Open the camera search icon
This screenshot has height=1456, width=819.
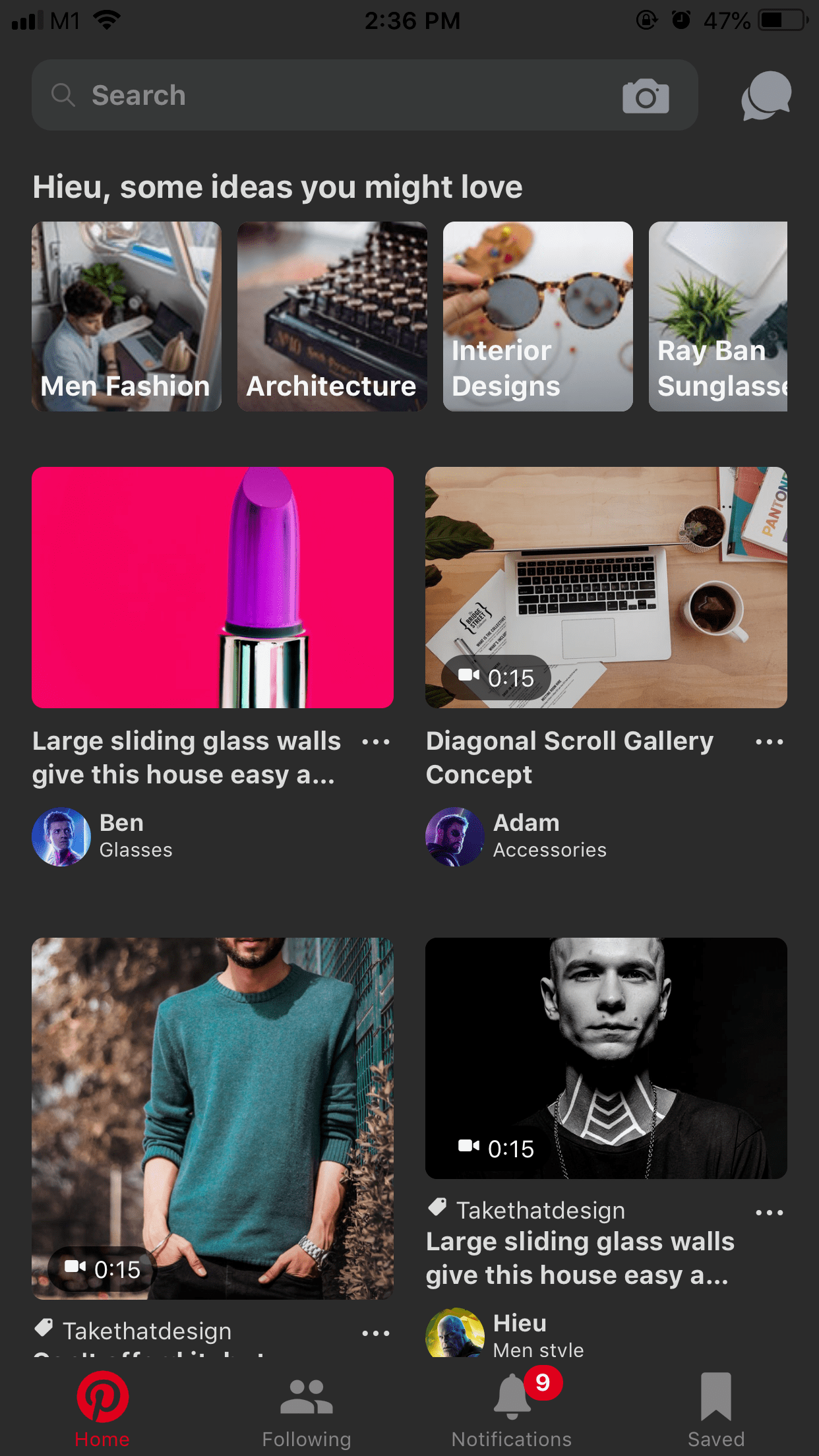[646, 95]
